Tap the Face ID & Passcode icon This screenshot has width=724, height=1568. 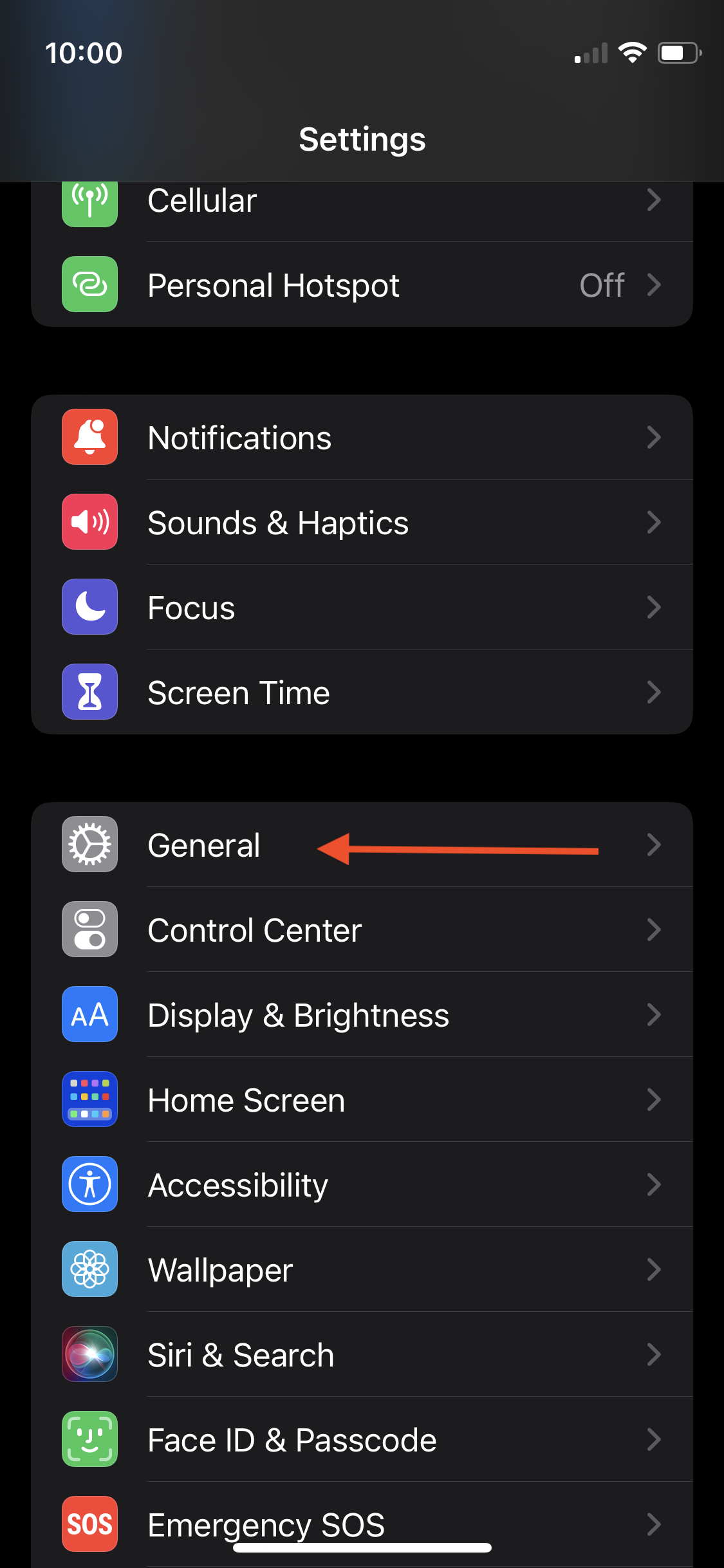pyautogui.click(x=89, y=1439)
